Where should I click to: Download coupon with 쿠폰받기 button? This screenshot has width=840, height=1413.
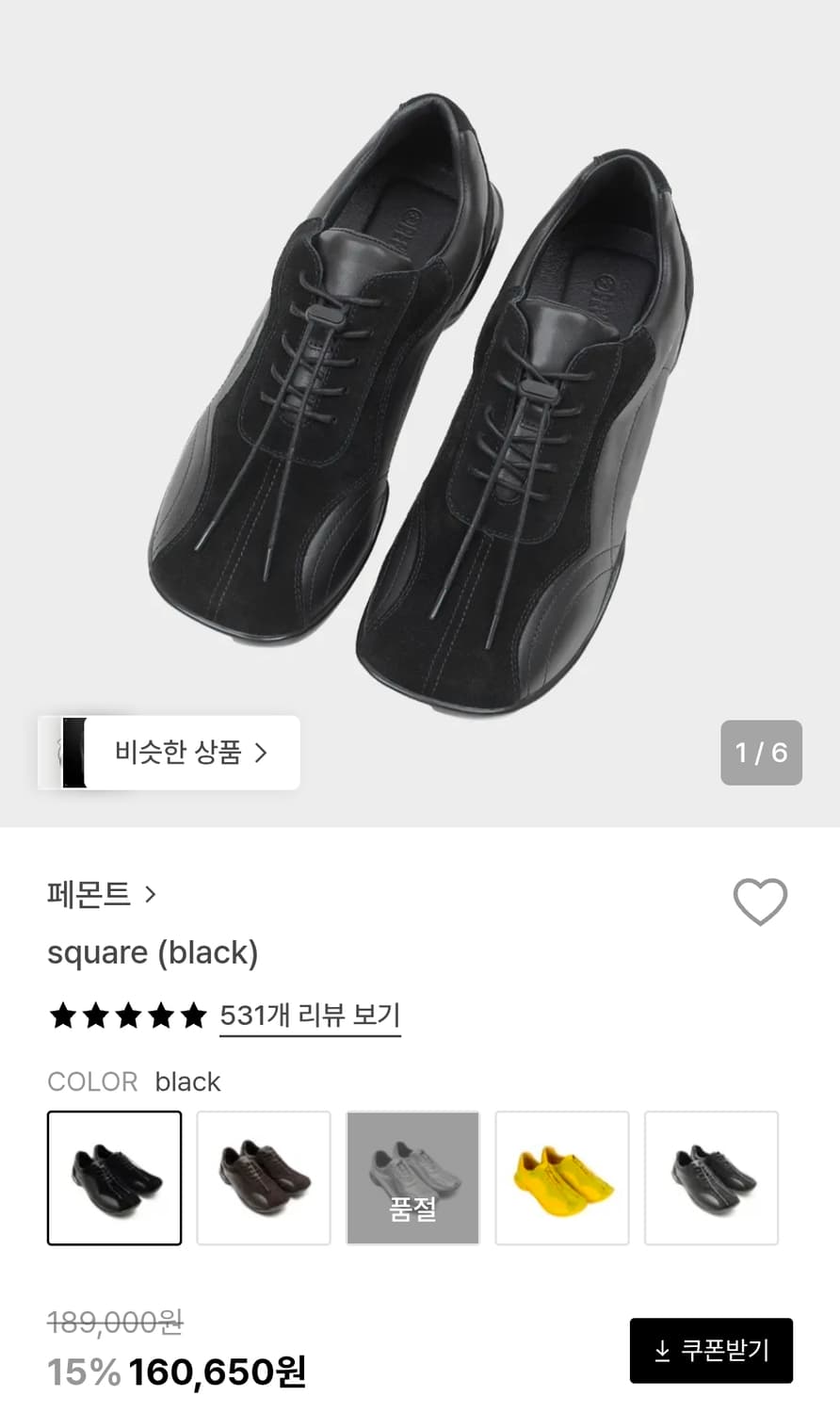coord(711,1350)
